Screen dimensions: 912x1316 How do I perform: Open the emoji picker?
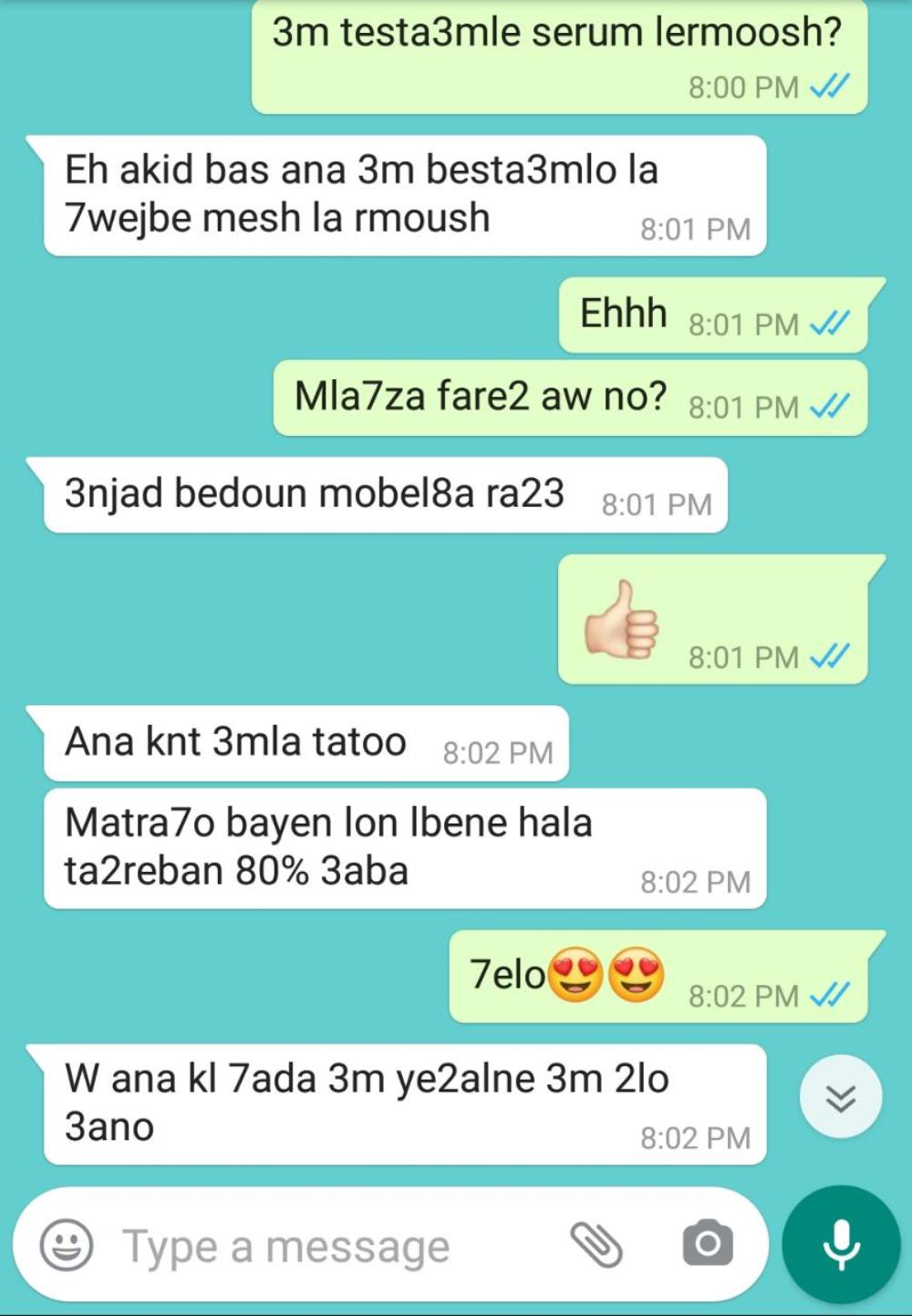pos(67,1245)
